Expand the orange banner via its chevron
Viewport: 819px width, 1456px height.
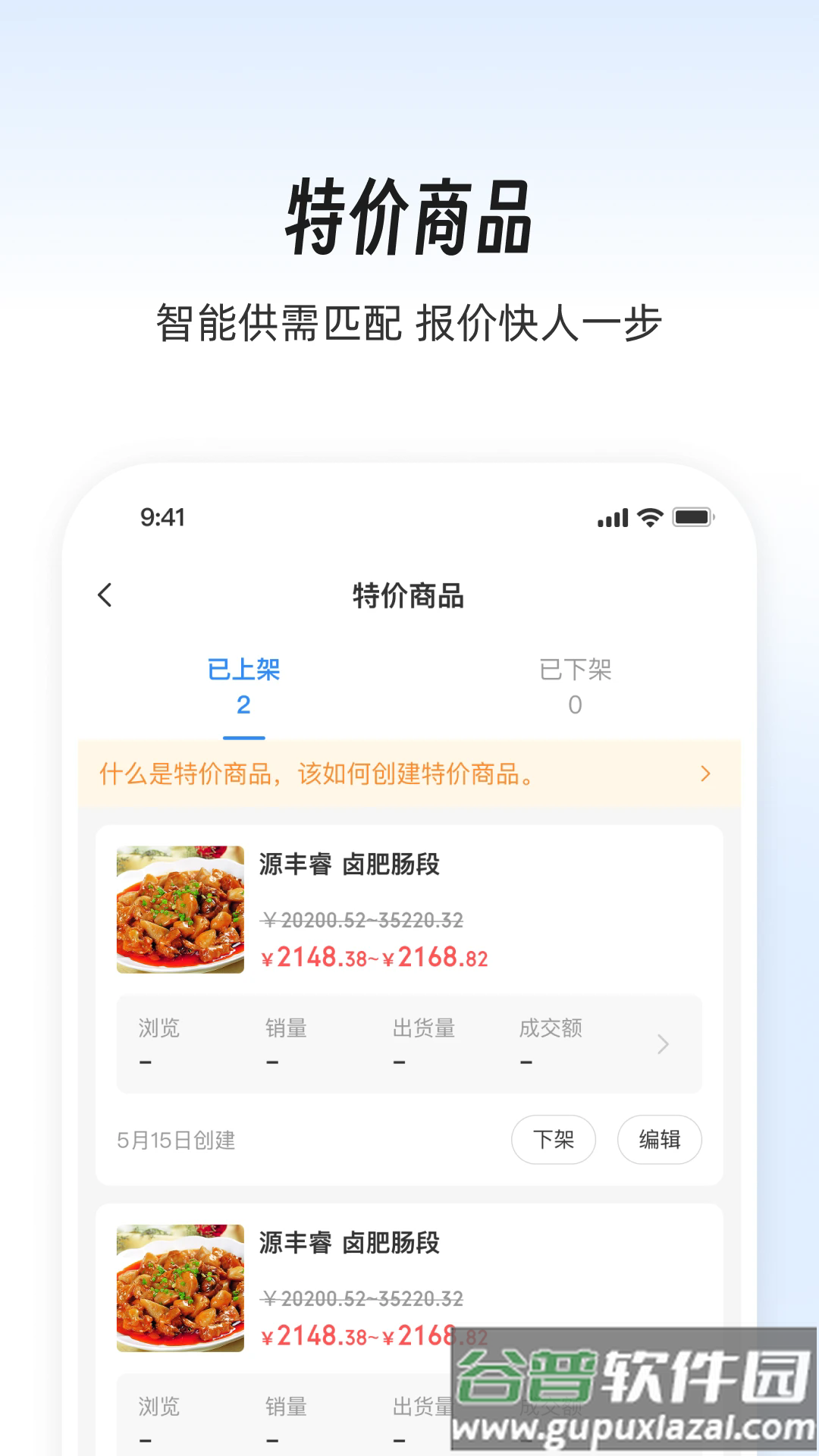704,774
